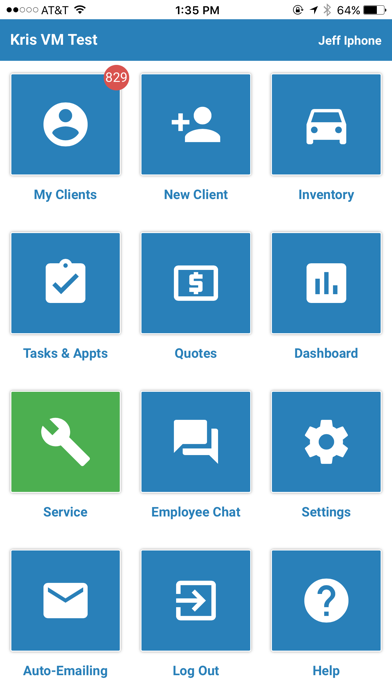Image resolution: width=392 pixels, height=696 pixels.
Task: View the Dashboard
Action: click(x=326, y=283)
